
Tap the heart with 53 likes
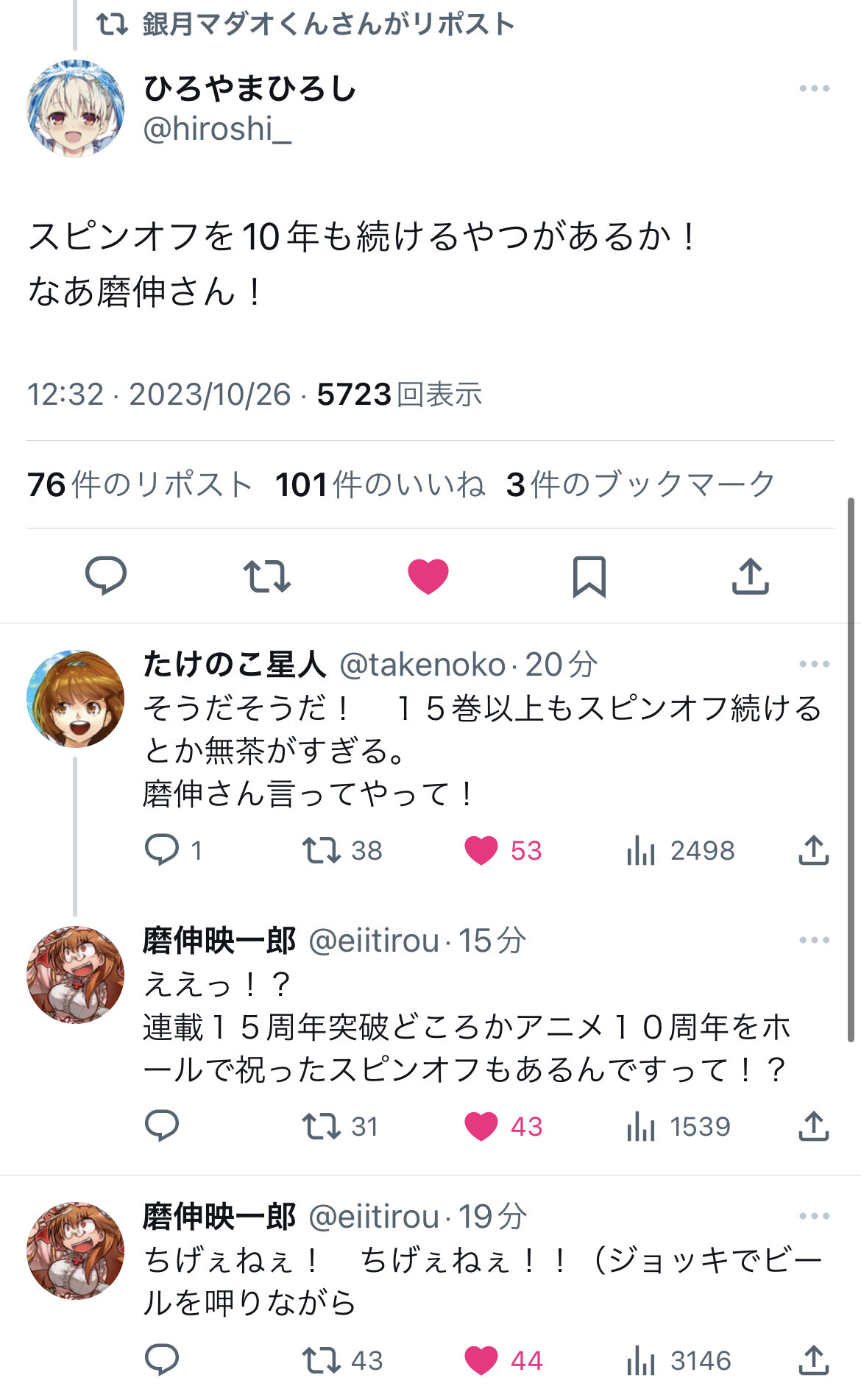(x=481, y=850)
